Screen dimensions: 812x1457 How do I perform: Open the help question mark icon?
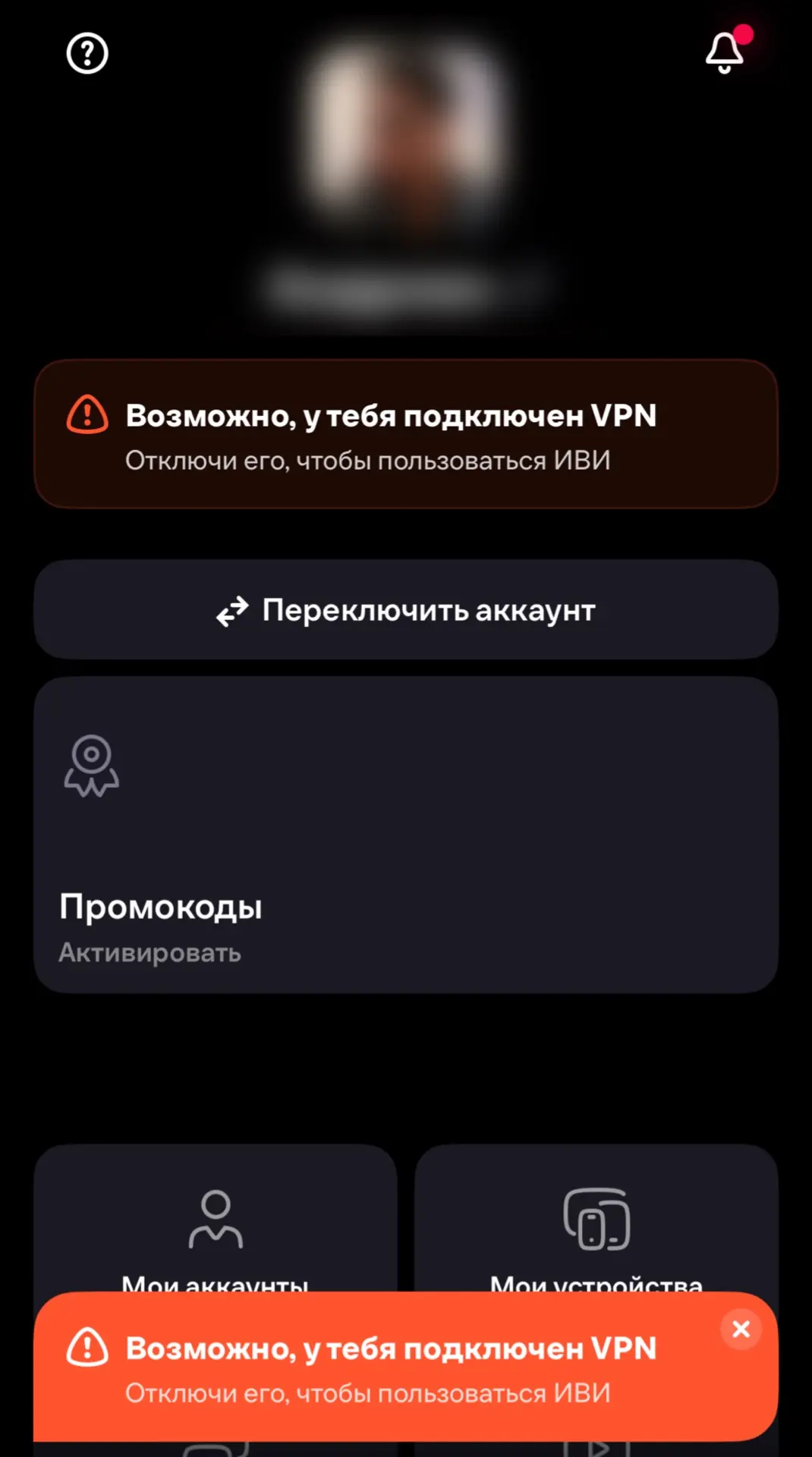(x=87, y=54)
